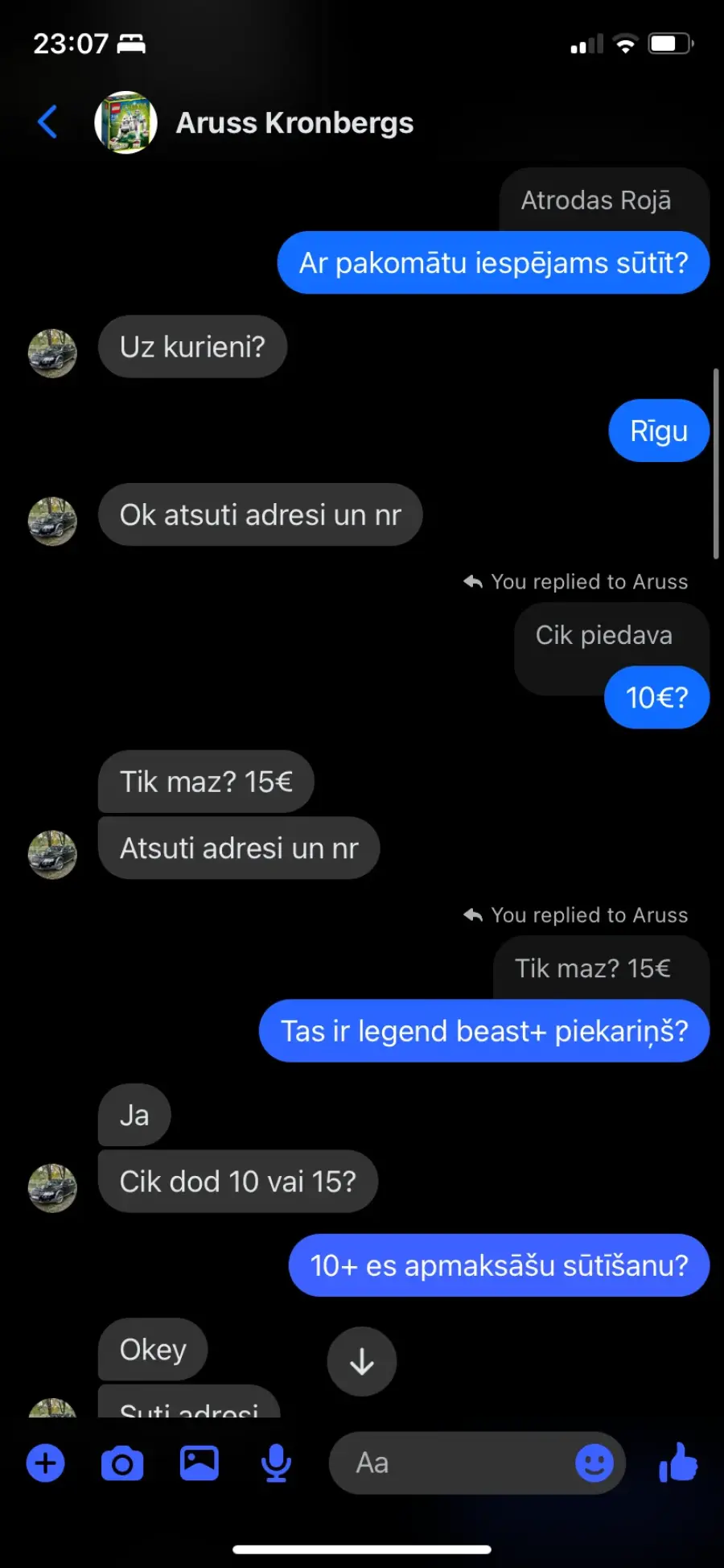Tap the avatar beside "Uz kurieni?"
724x1568 pixels.
point(52,353)
